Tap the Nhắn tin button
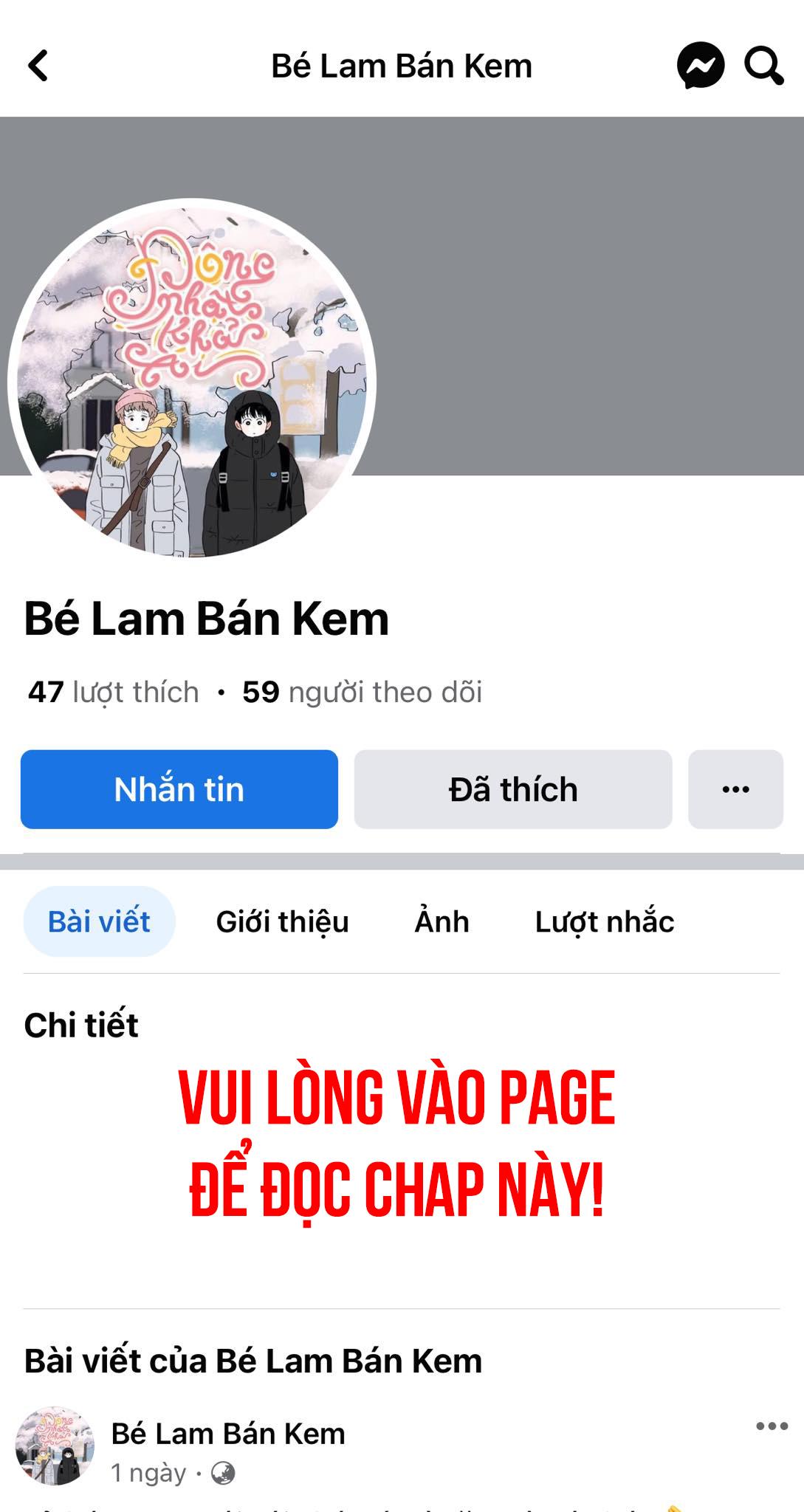This screenshot has height=1512, width=804. [x=179, y=789]
